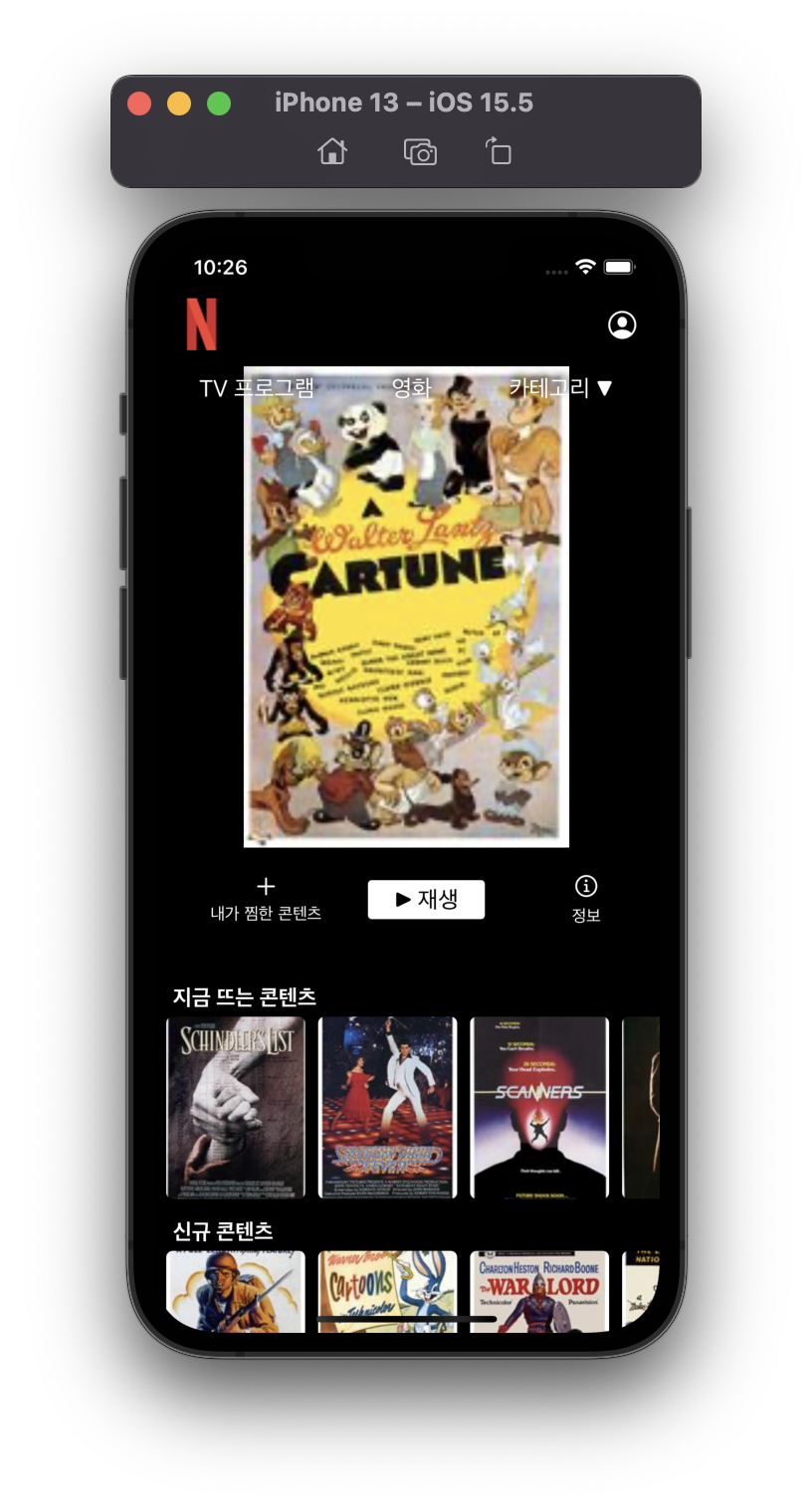Tap the Wi-Fi icon in the status bar

coord(584,266)
